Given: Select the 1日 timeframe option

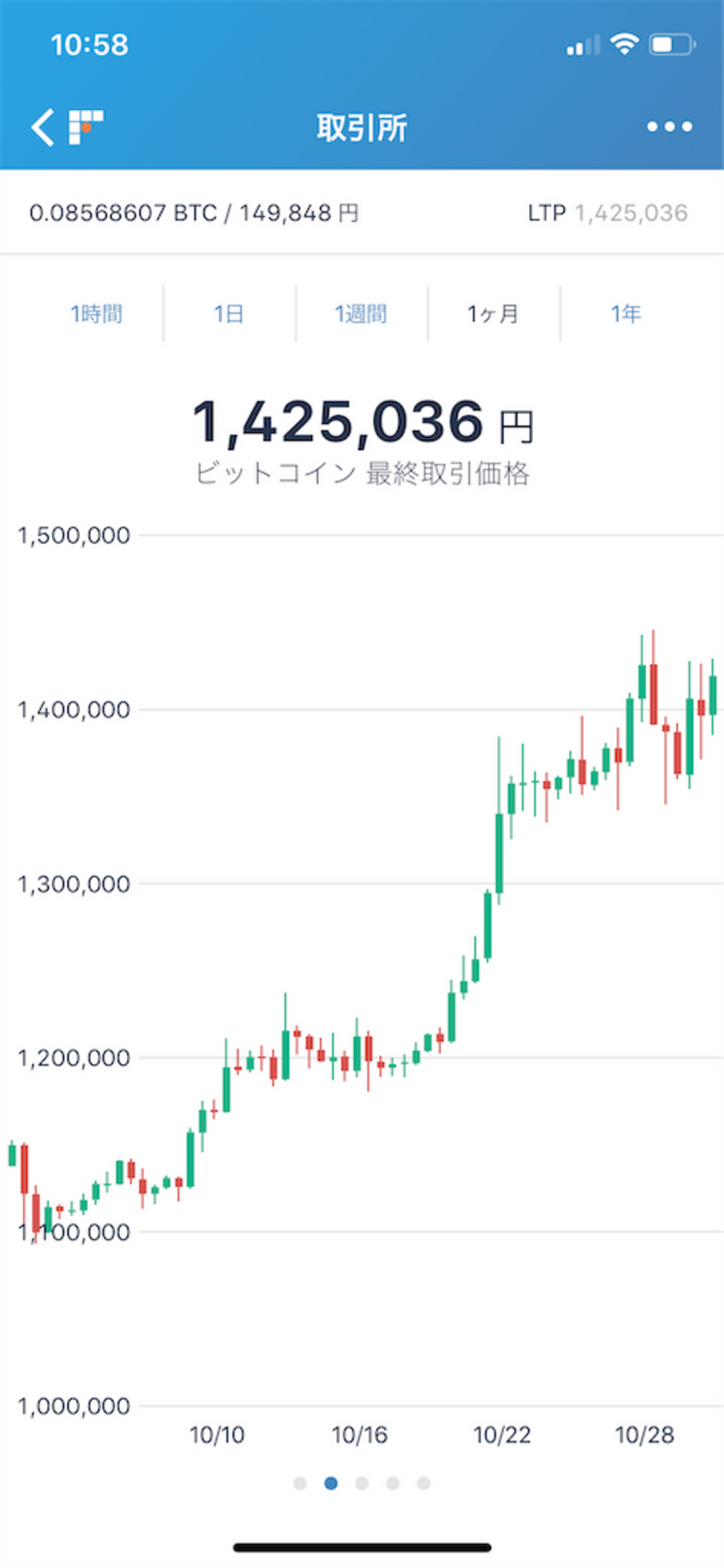Looking at the screenshot, I should [x=228, y=314].
